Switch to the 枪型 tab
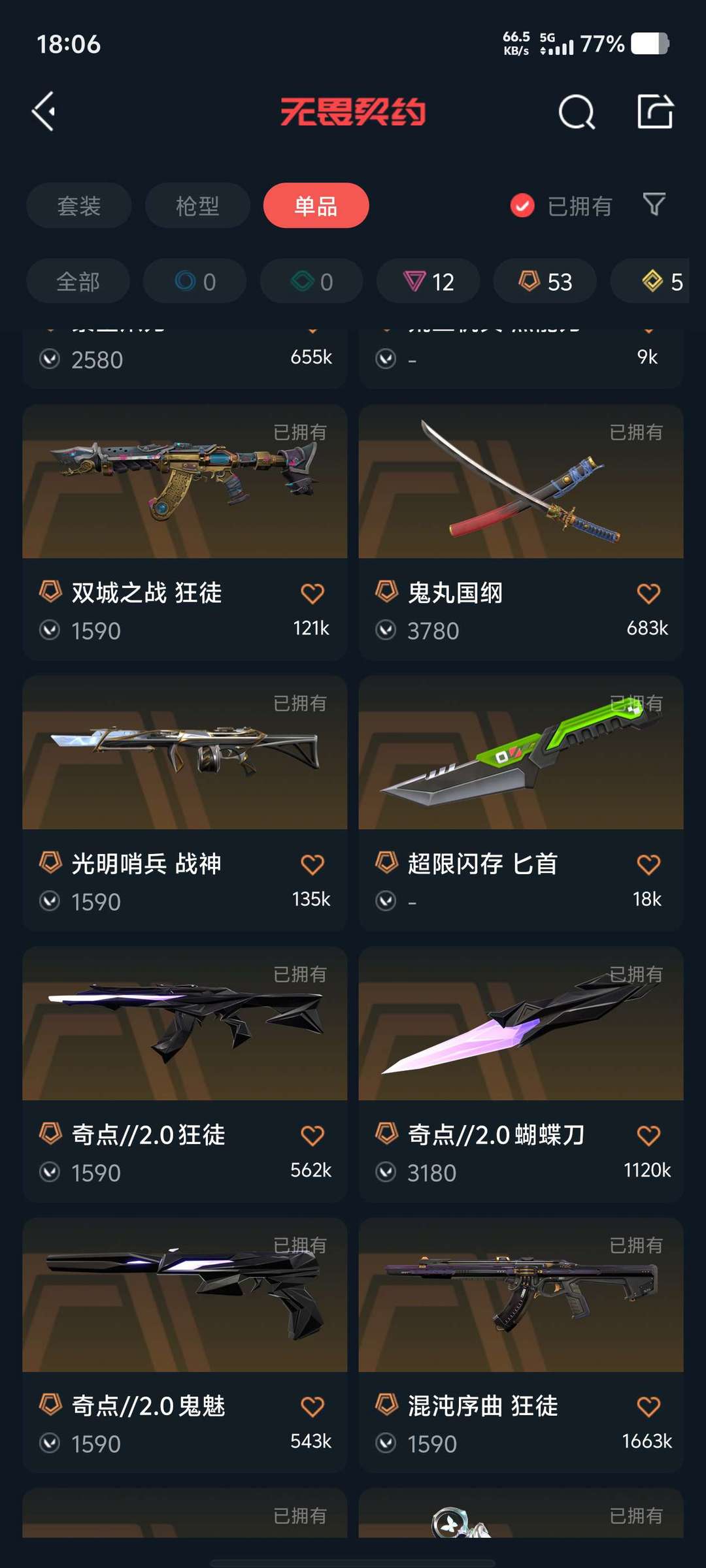 (197, 206)
